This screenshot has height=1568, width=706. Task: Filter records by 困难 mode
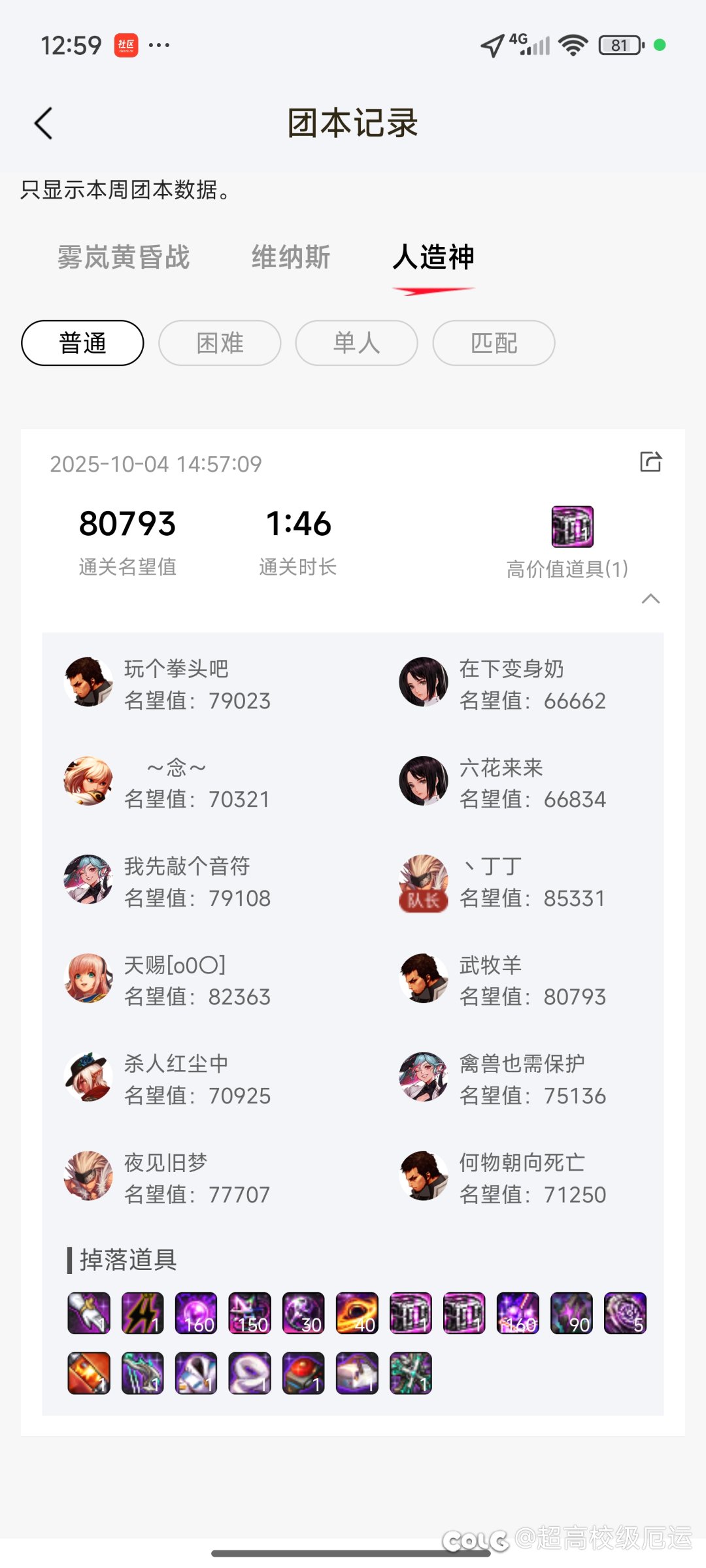coord(220,343)
